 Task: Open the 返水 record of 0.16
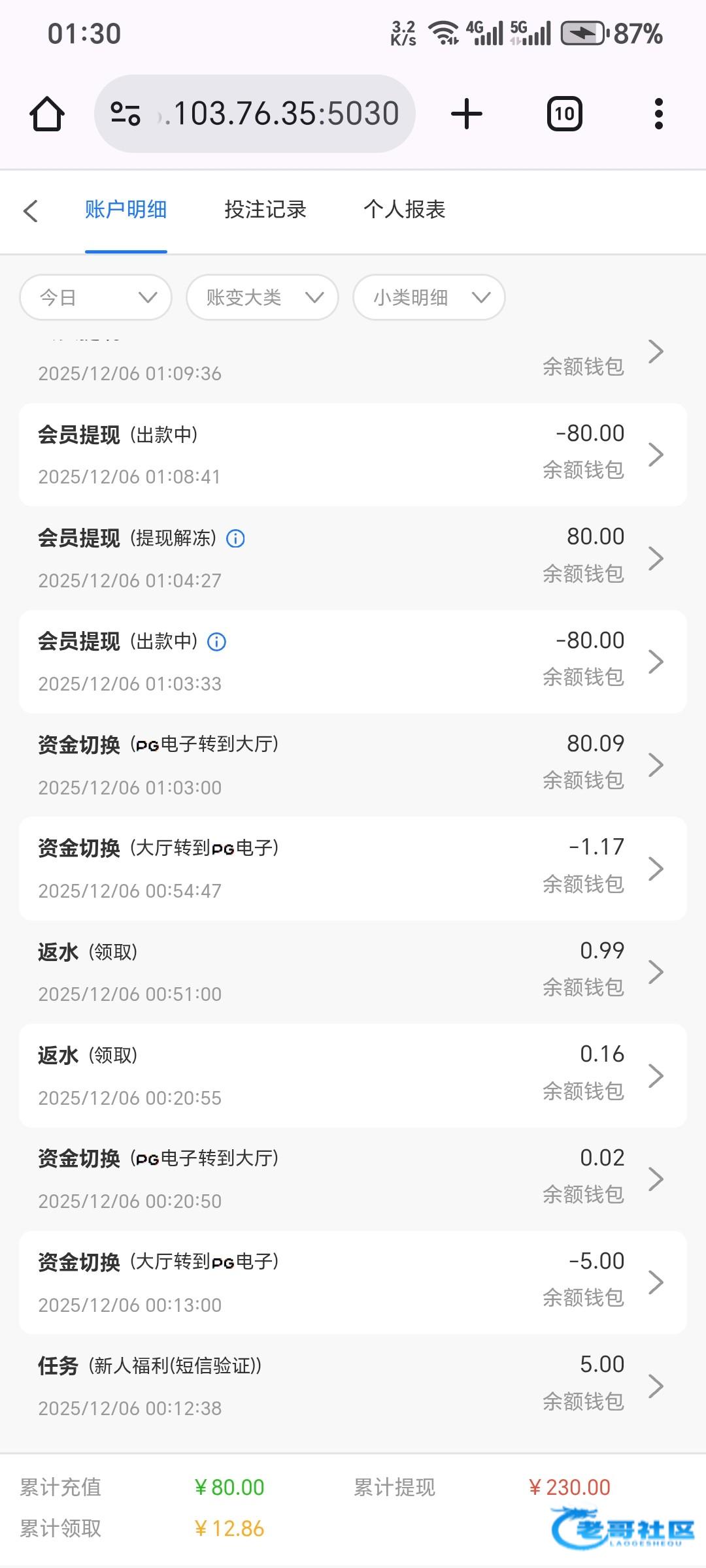(353, 1075)
